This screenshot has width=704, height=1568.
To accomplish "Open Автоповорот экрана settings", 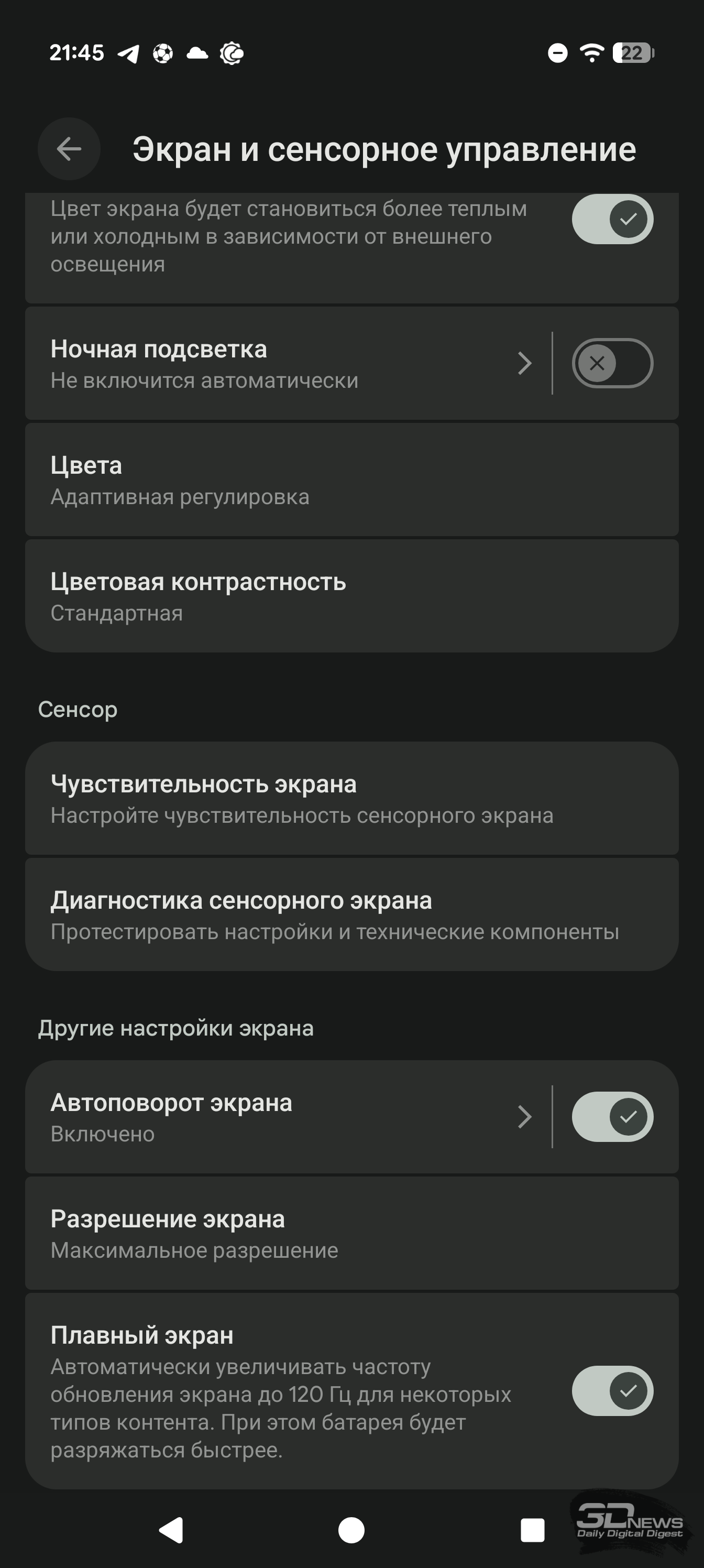I will click(274, 1117).
